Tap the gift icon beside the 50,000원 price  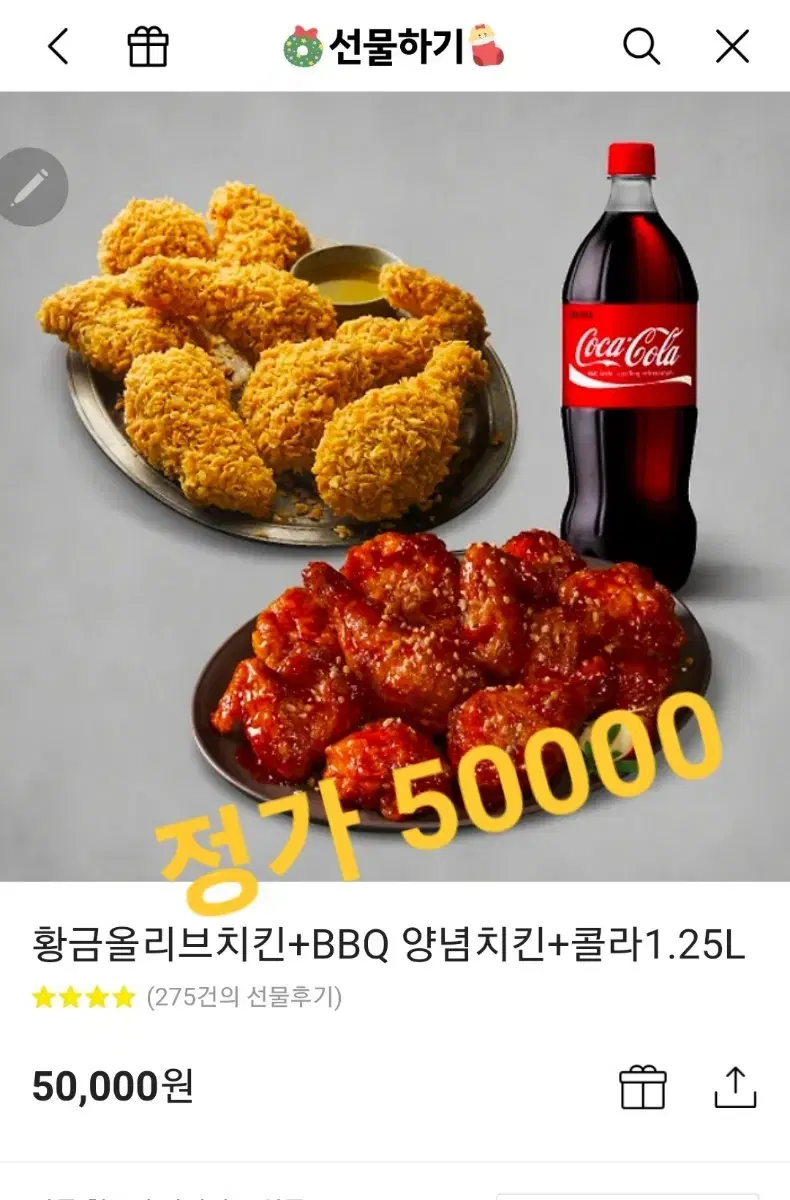(x=642, y=1087)
